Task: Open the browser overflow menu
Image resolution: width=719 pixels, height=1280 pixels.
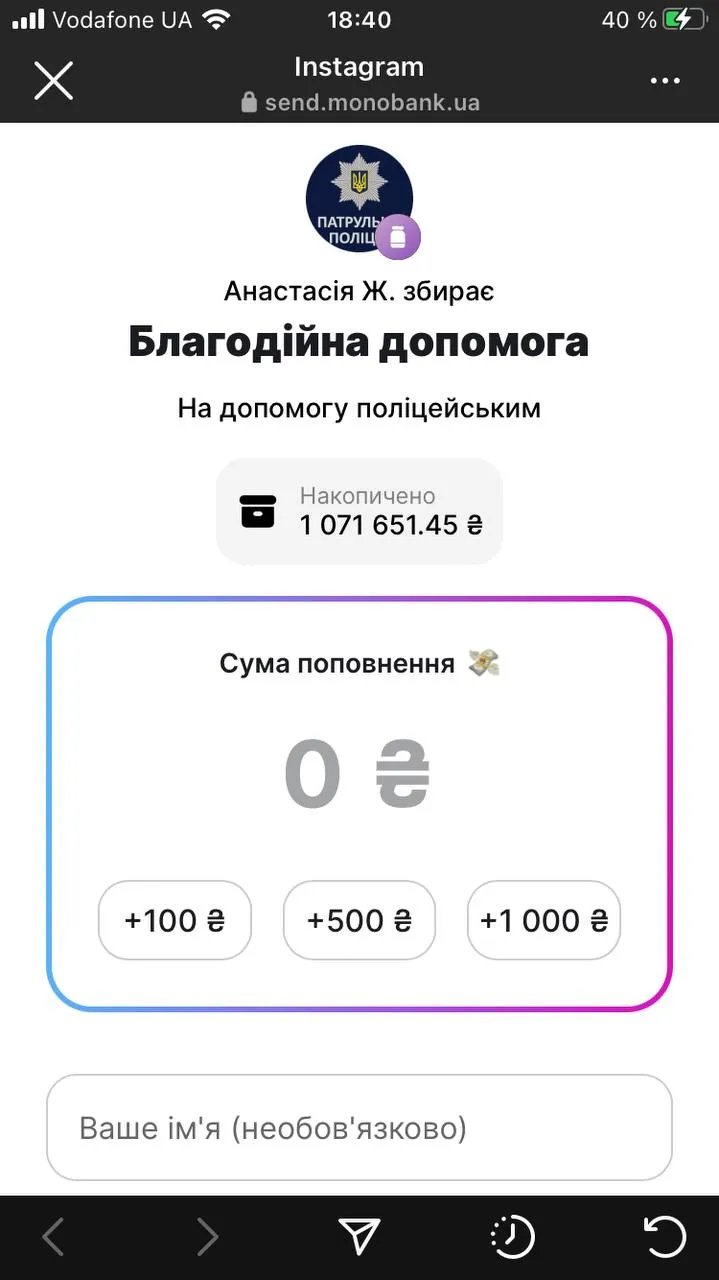Action: (665, 81)
